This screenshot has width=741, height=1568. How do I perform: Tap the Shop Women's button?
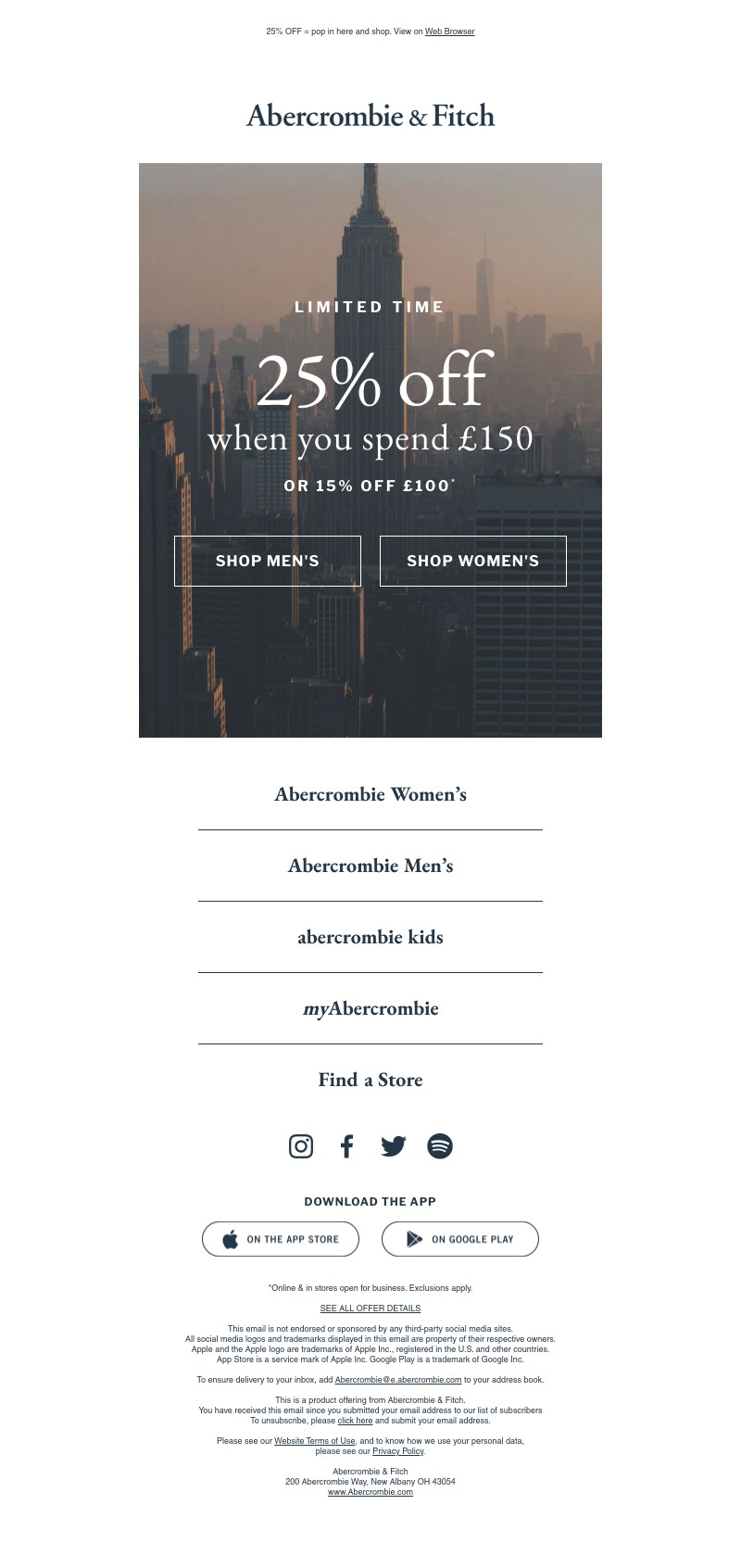[x=472, y=561]
